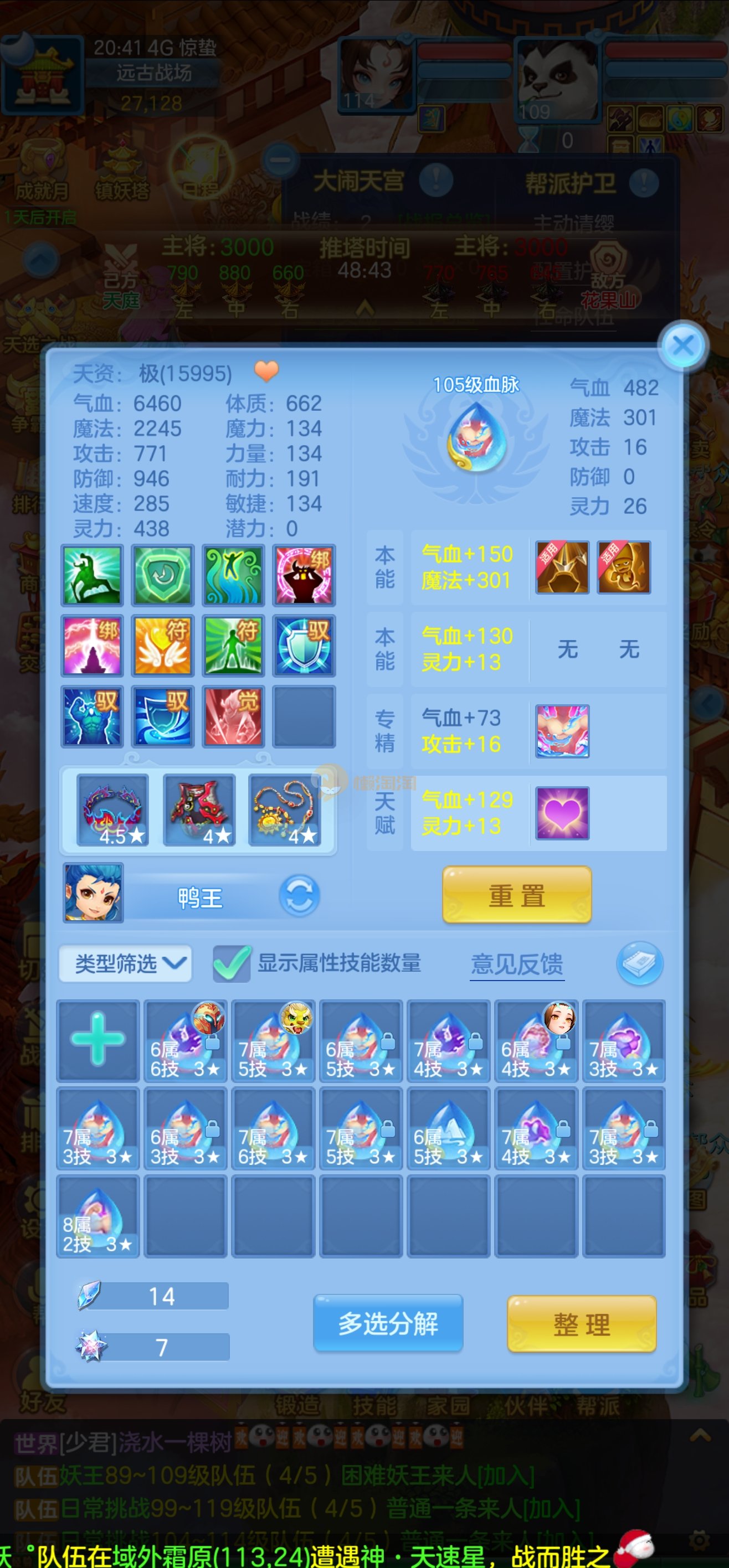The height and width of the screenshot is (1568, 729).
Task: Select the 8属 2技 bloodline item
Action: [x=98, y=1216]
